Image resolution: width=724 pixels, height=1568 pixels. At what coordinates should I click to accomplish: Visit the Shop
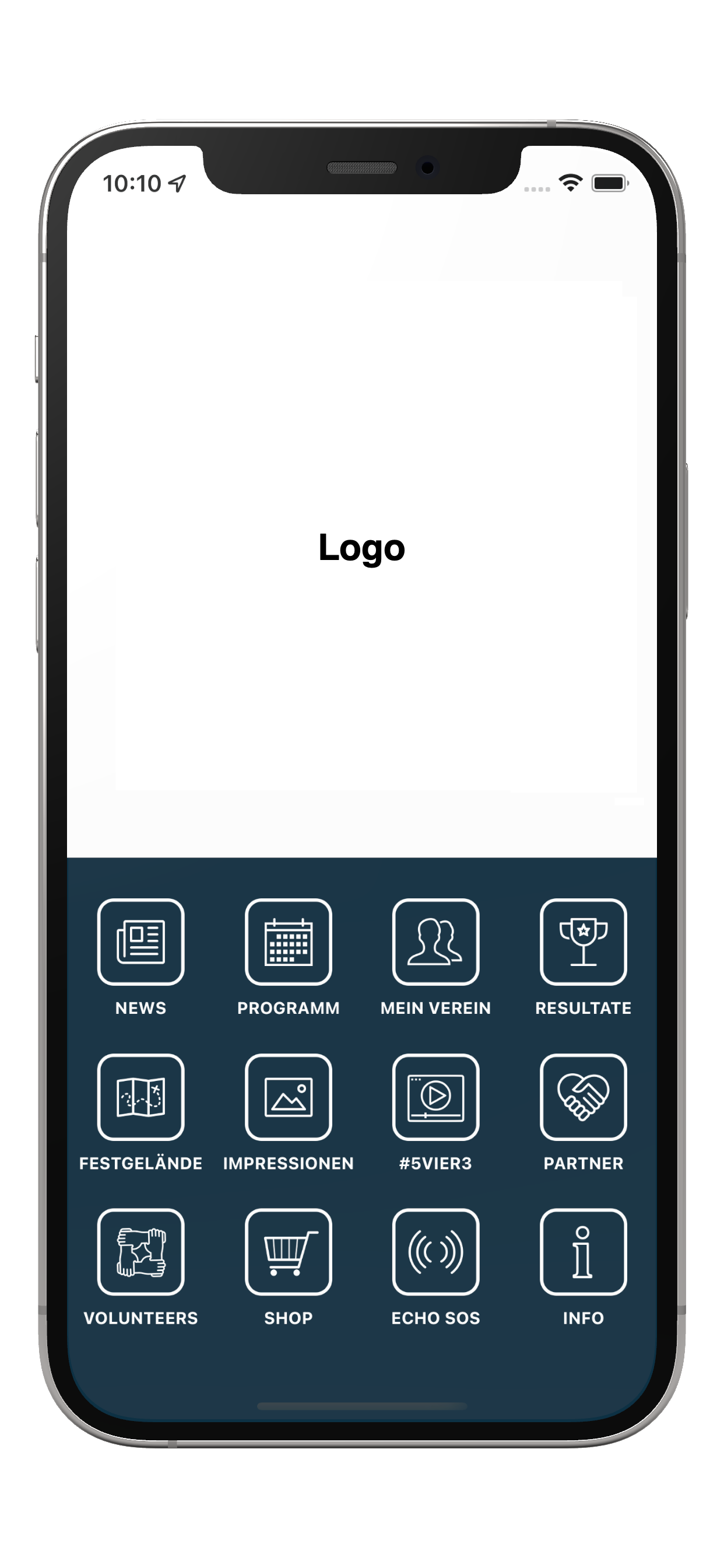[289, 1251]
